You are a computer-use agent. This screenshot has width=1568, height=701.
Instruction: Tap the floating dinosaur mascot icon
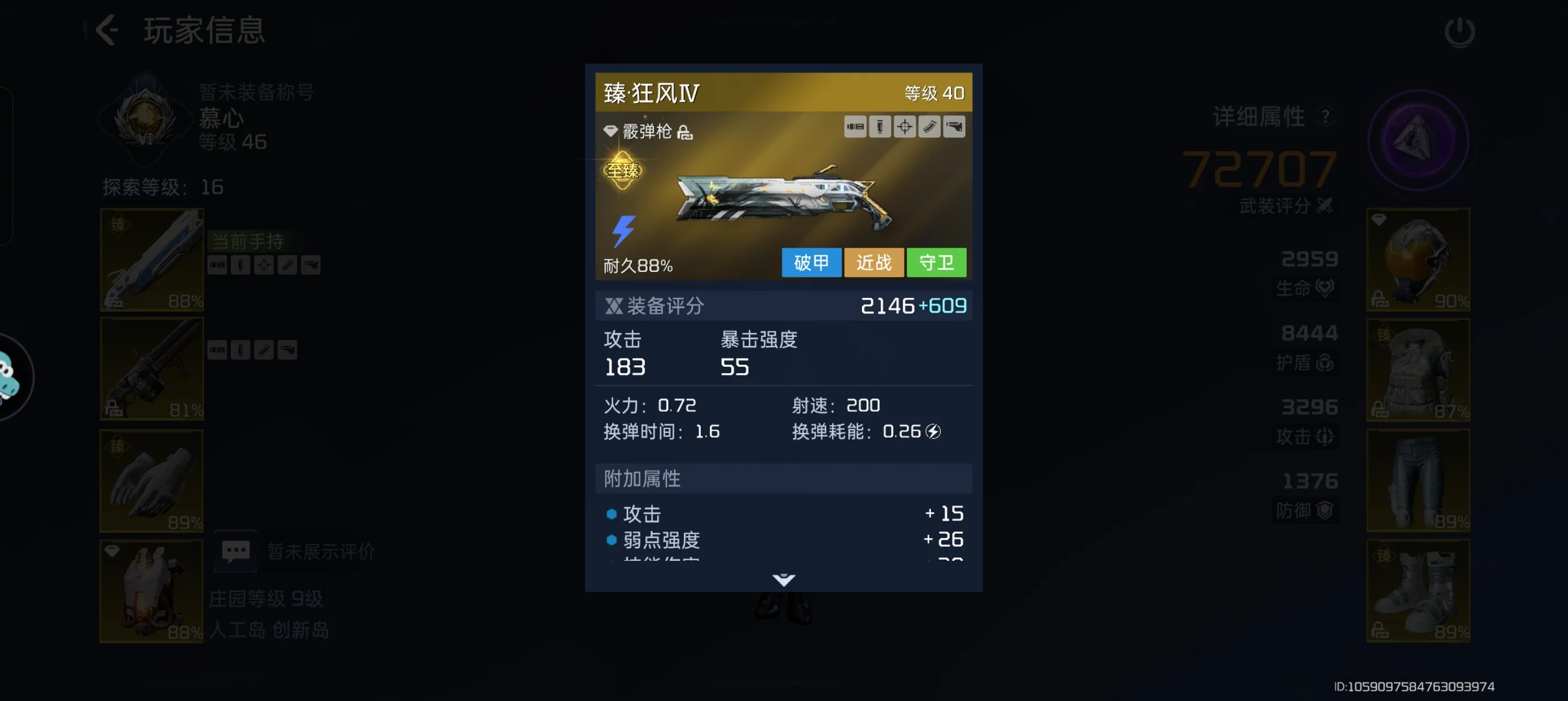9,377
